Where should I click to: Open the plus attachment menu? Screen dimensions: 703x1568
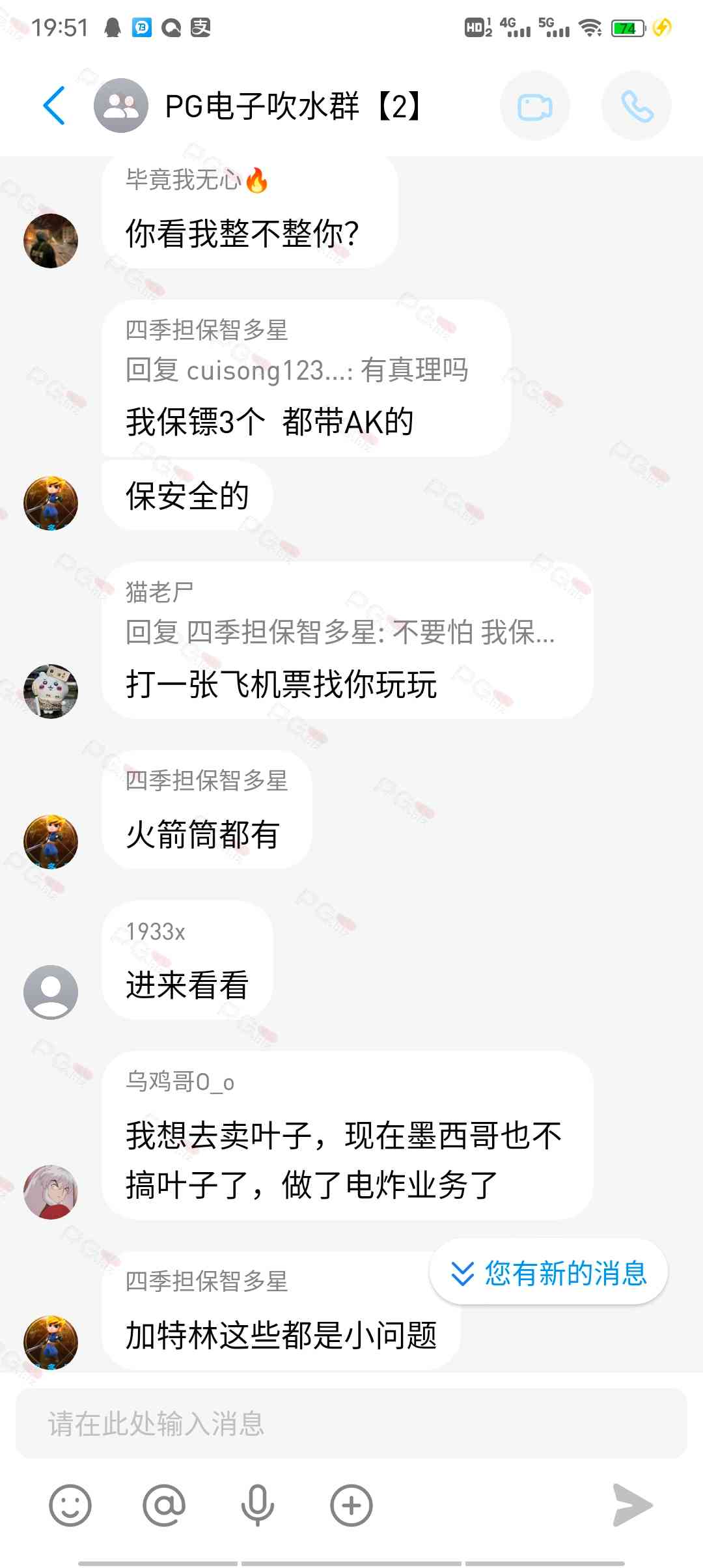(x=351, y=1505)
